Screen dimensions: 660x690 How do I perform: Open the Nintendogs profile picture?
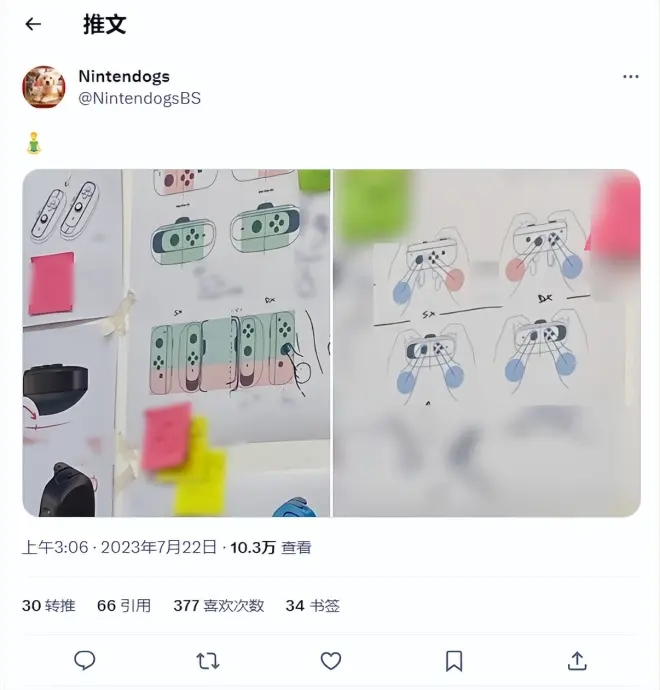pos(44,87)
